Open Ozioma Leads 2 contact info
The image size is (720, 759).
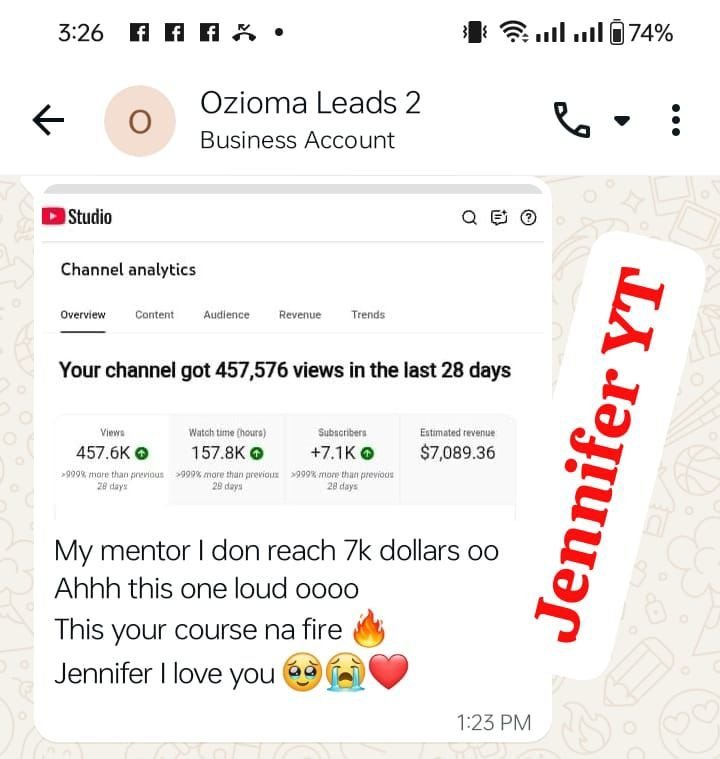pyautogui.click(x=309, y=120)
